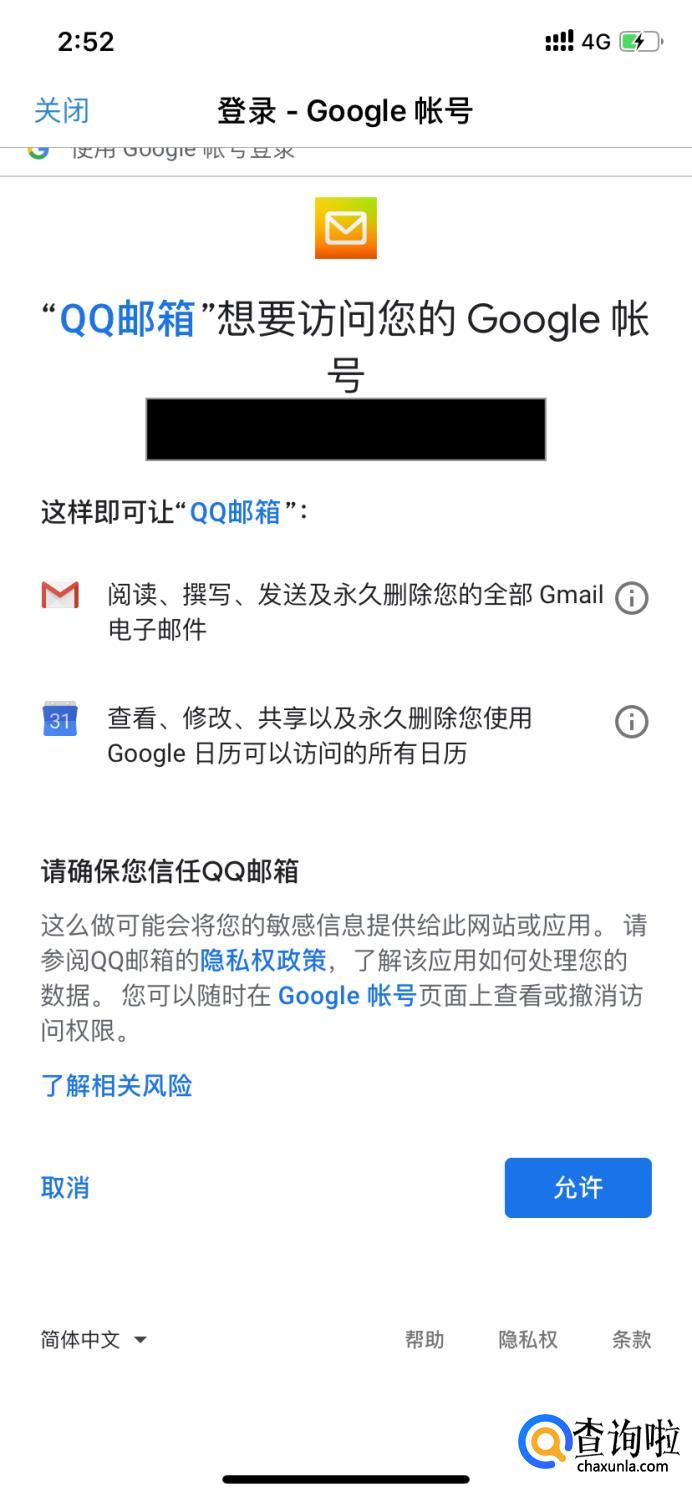Tap 允许 to grant access

(x=578, y=1187)
